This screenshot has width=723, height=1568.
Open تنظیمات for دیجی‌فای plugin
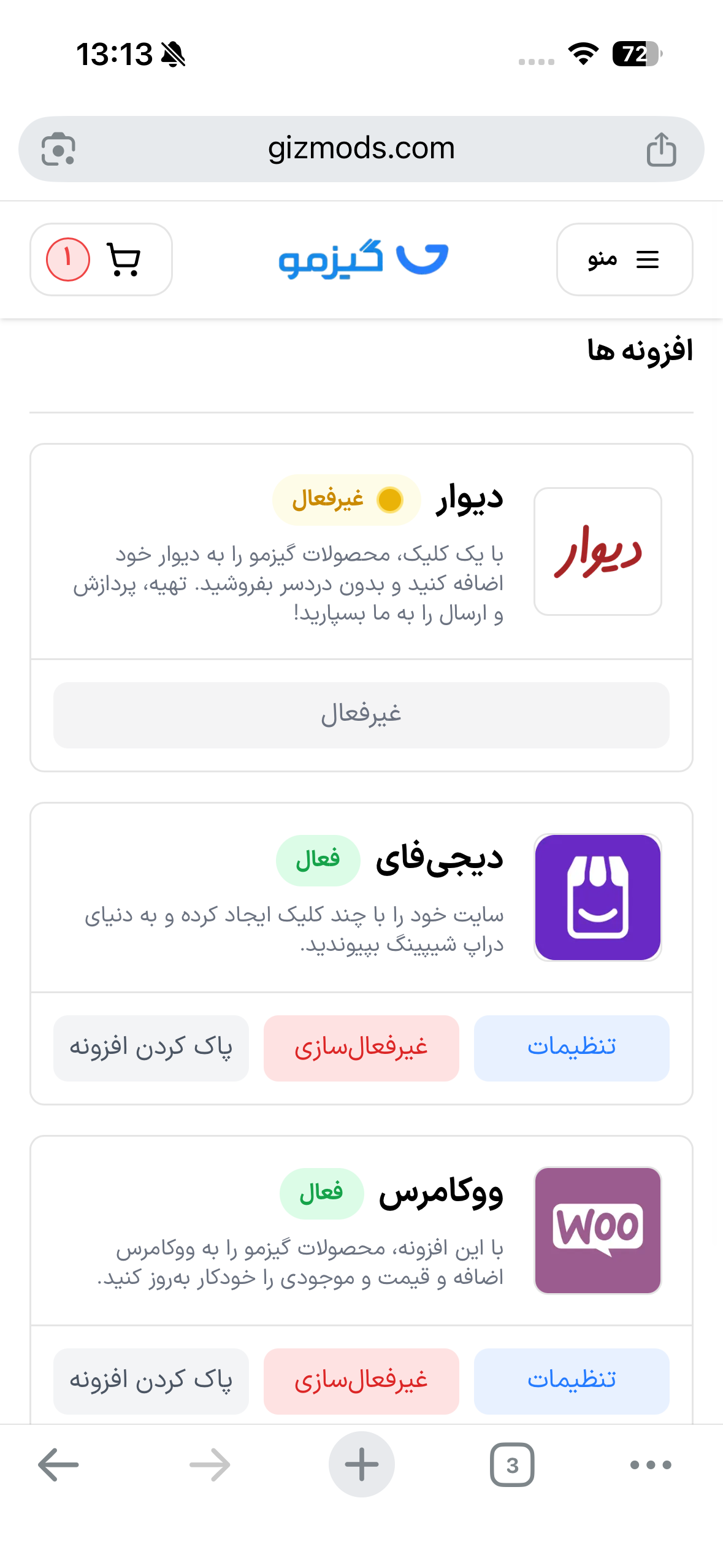[x=571, y=1048]
